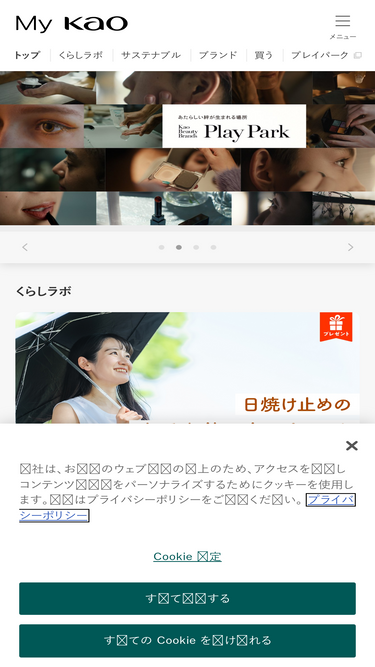375x667 pixels.
Task: Jump to the third carousel dot
Action: tap(196, 247)
